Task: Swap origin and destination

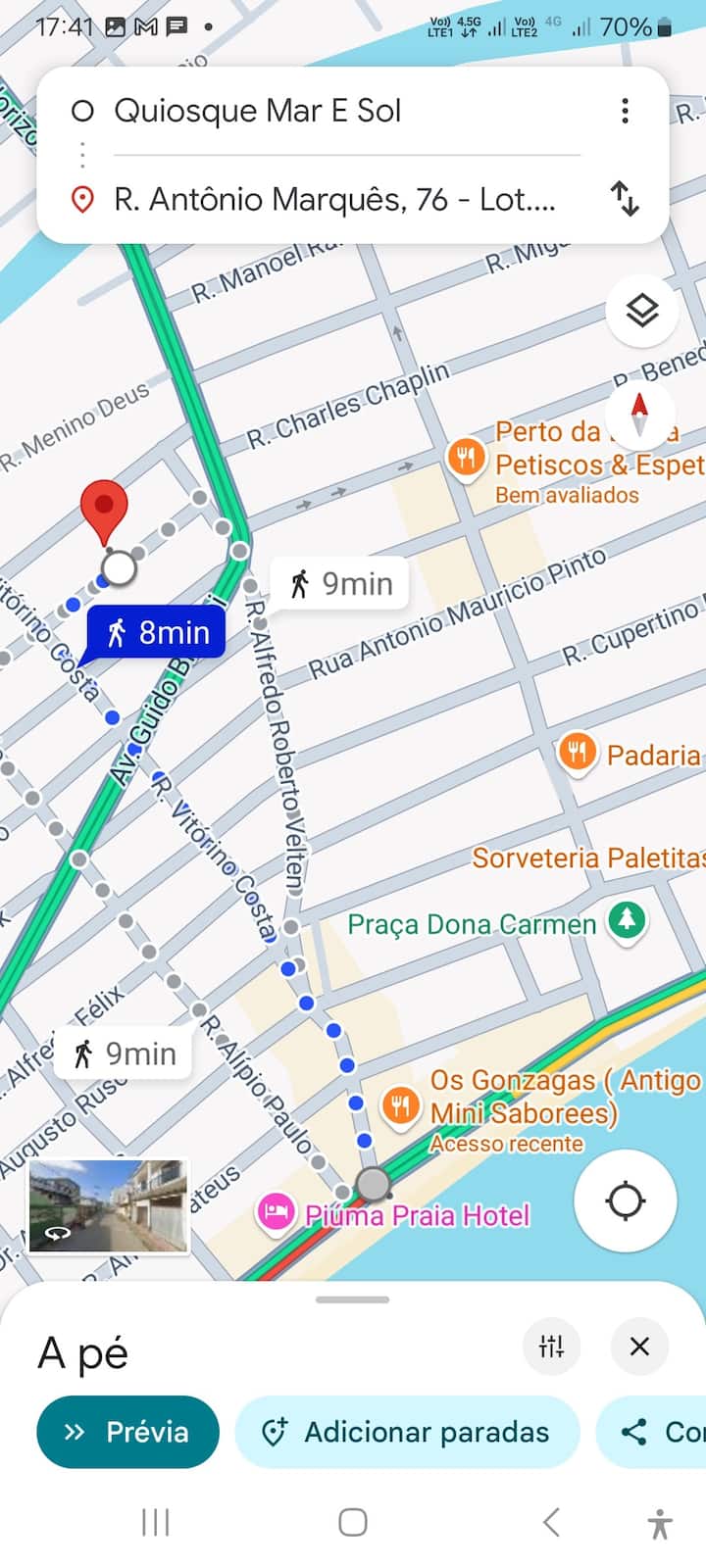Action: pos(625,199)
